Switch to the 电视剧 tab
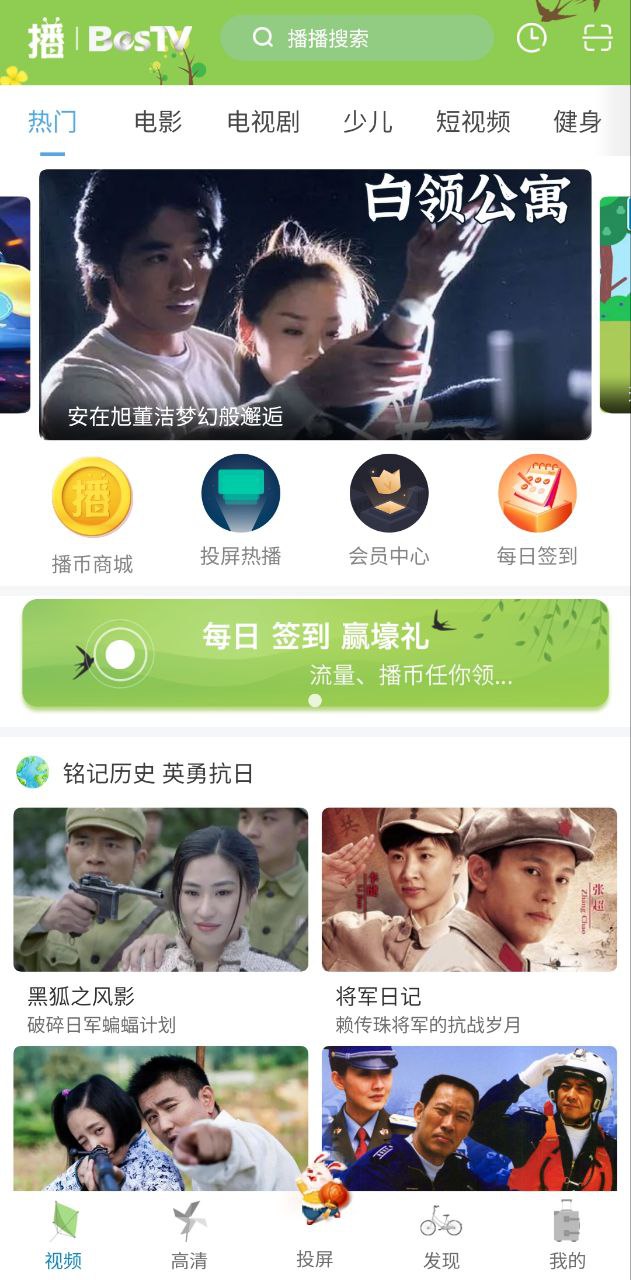The image size is (631, 1280). [263, 122]
